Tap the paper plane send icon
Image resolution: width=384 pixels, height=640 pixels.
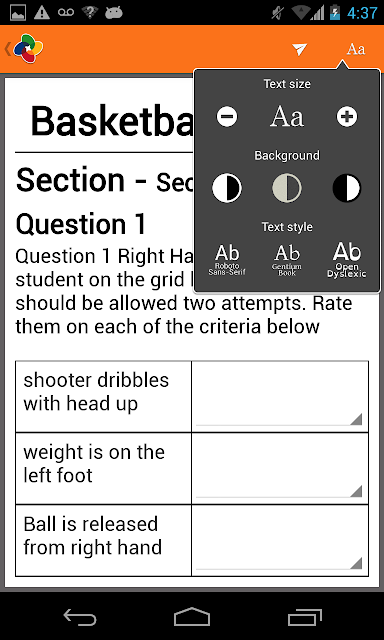(300, 49)
